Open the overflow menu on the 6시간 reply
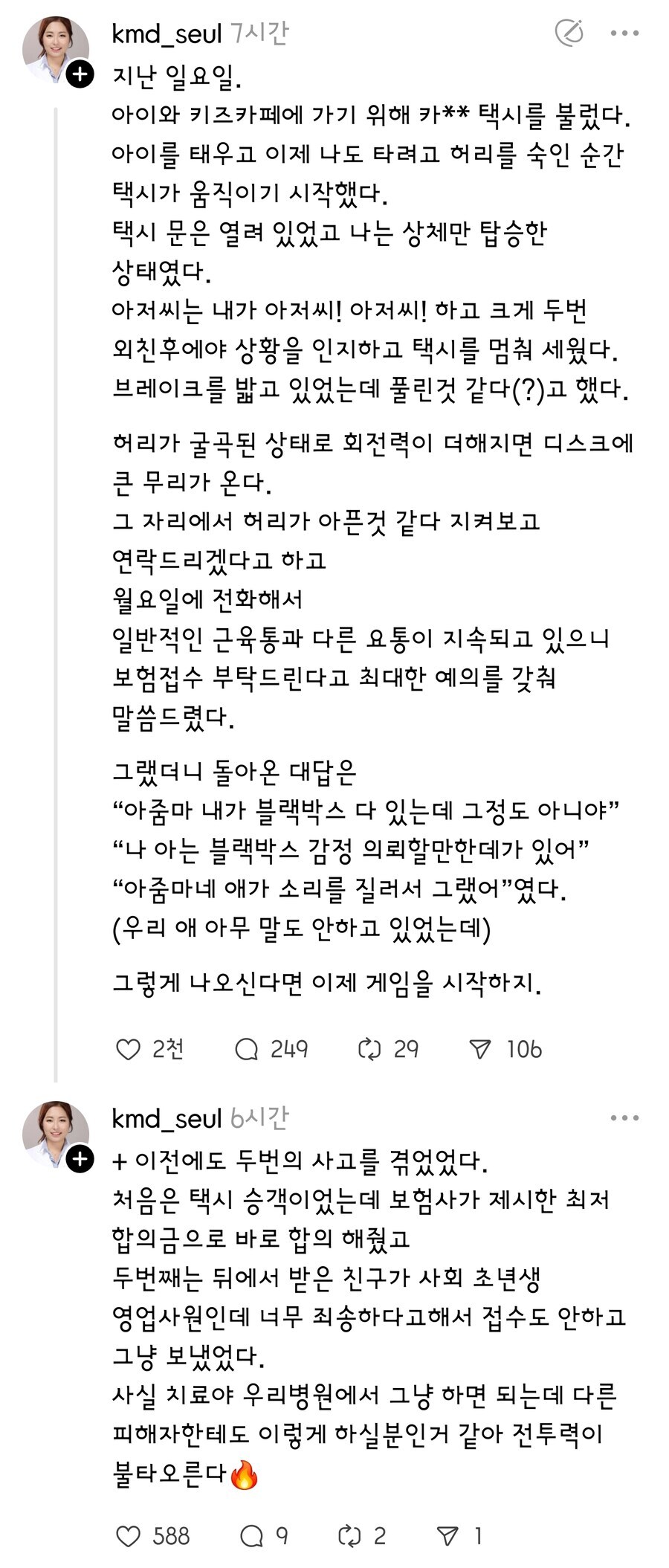 (x=624, y=1118)
